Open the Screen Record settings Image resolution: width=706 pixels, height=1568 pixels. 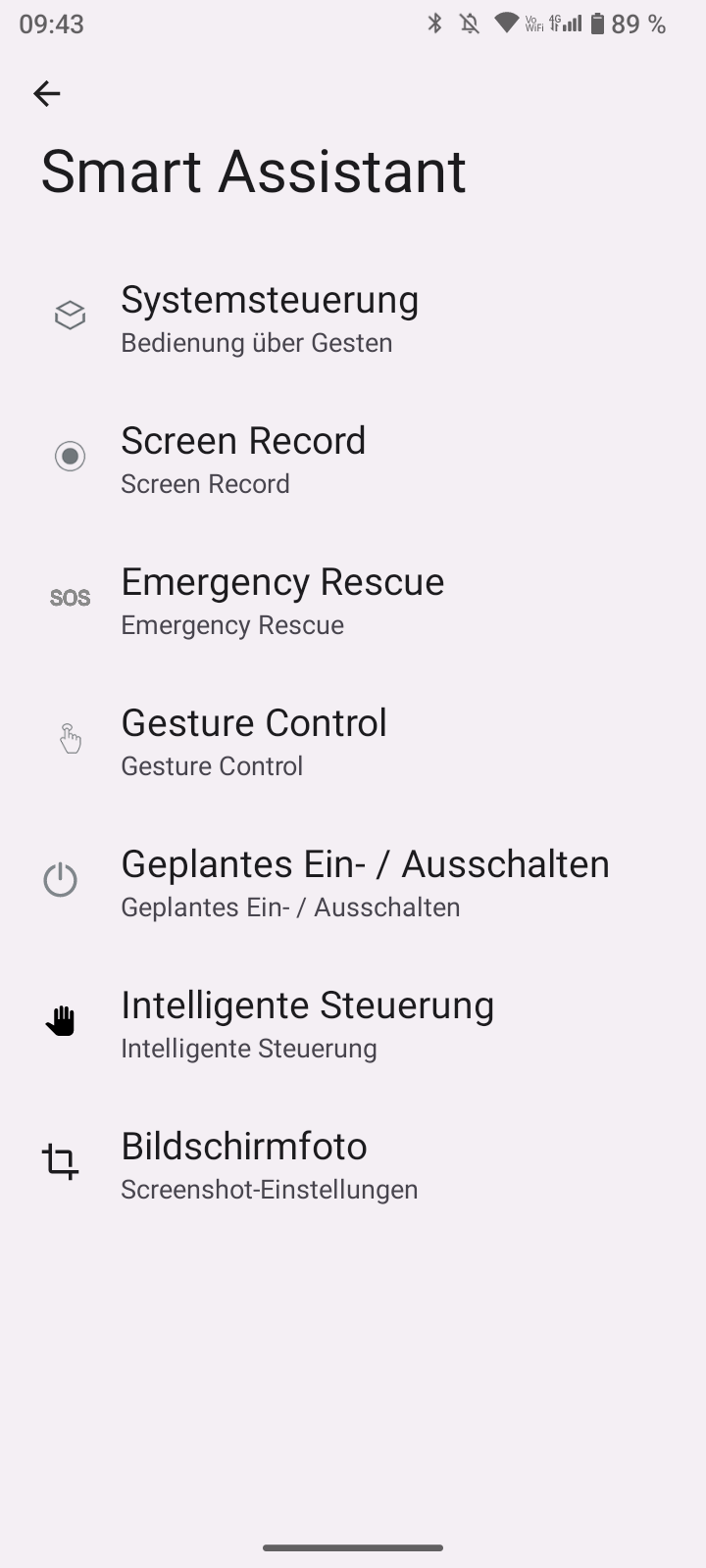coord(353,458)
